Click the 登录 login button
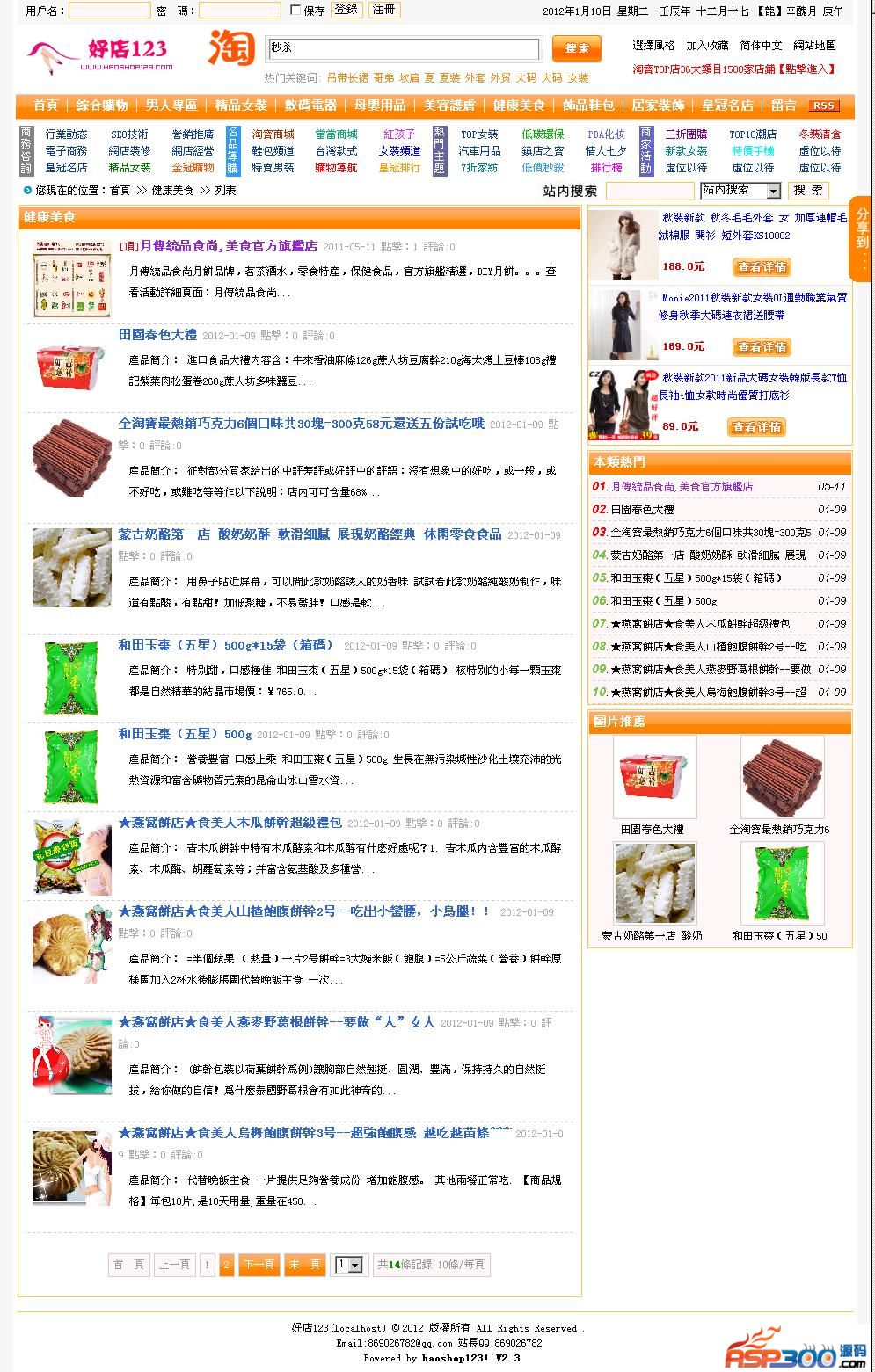Screen dimensions: 875x1372 click(x=346, y=10)
